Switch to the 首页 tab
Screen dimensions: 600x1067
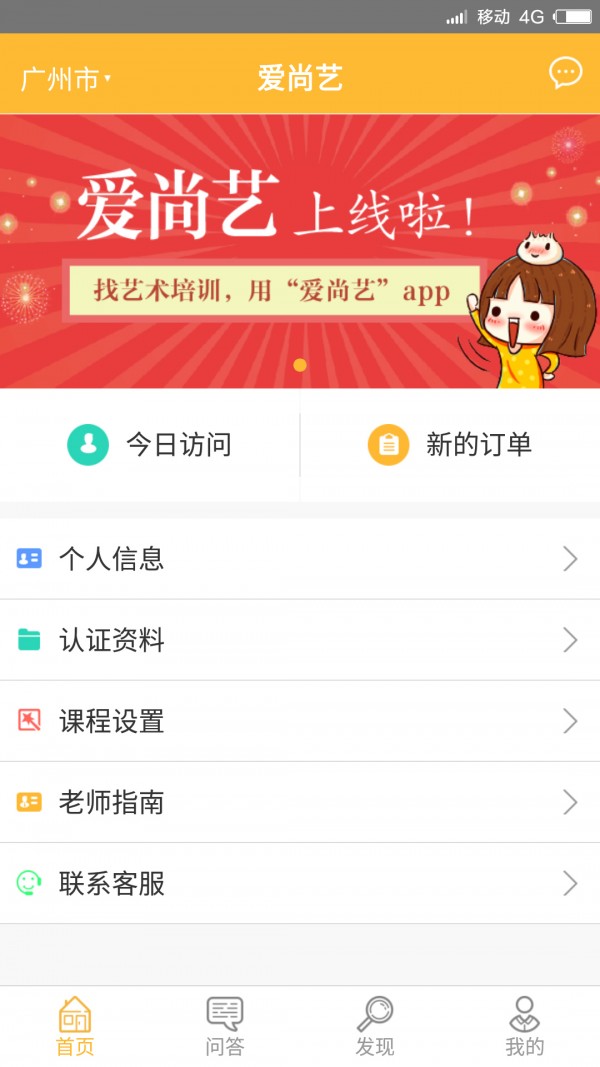click(75, 1027)
